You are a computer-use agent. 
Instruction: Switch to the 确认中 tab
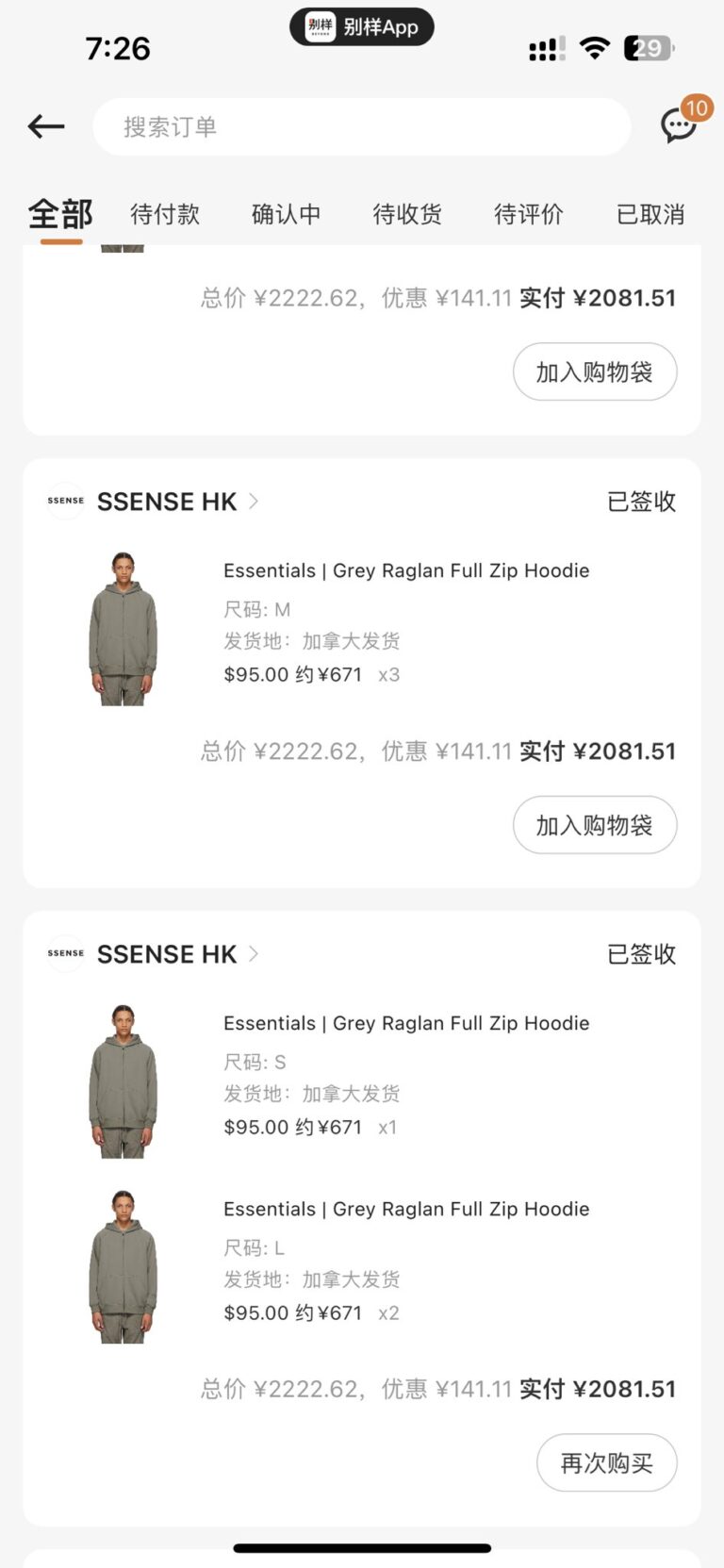[x=287, y=214]
